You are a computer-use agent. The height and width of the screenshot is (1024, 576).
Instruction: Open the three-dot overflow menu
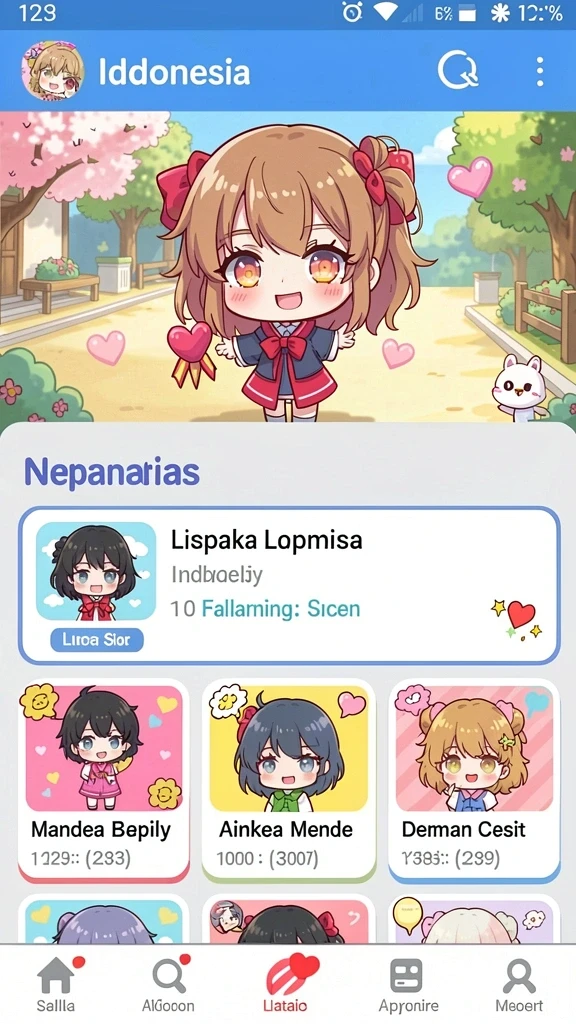tap(539, 71)
